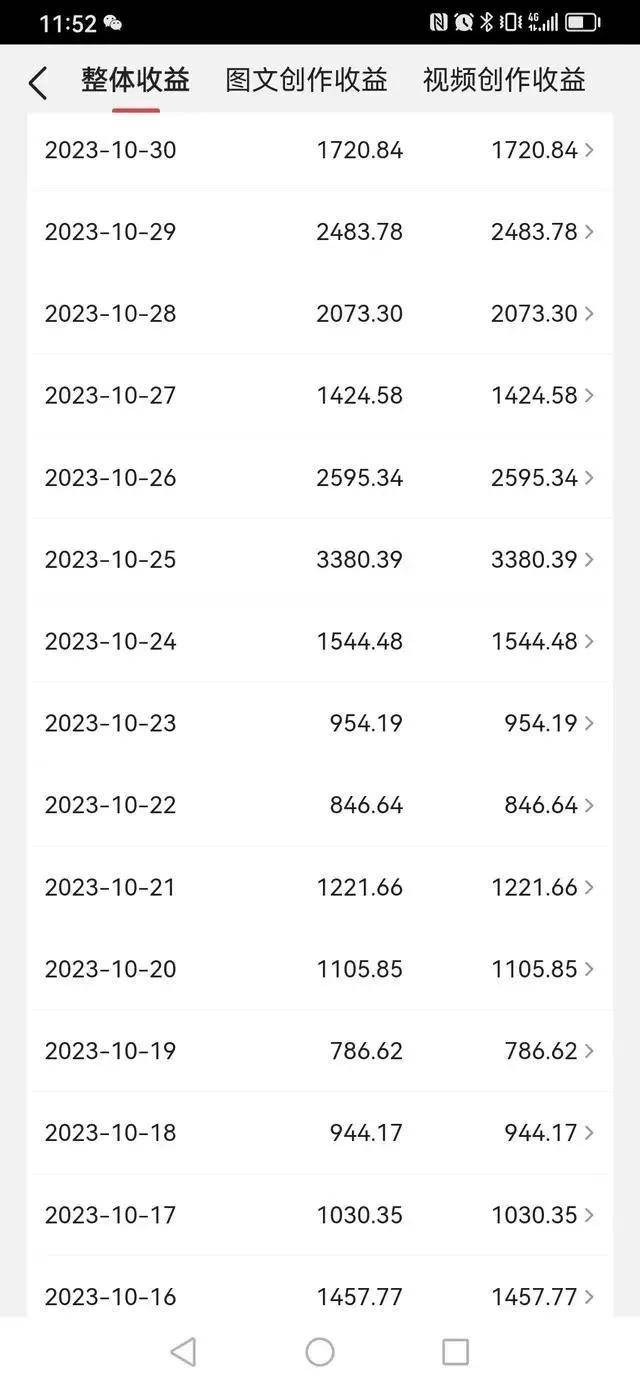Select the 整体收益 tab
640x1387 pixels.
[135, 80]
